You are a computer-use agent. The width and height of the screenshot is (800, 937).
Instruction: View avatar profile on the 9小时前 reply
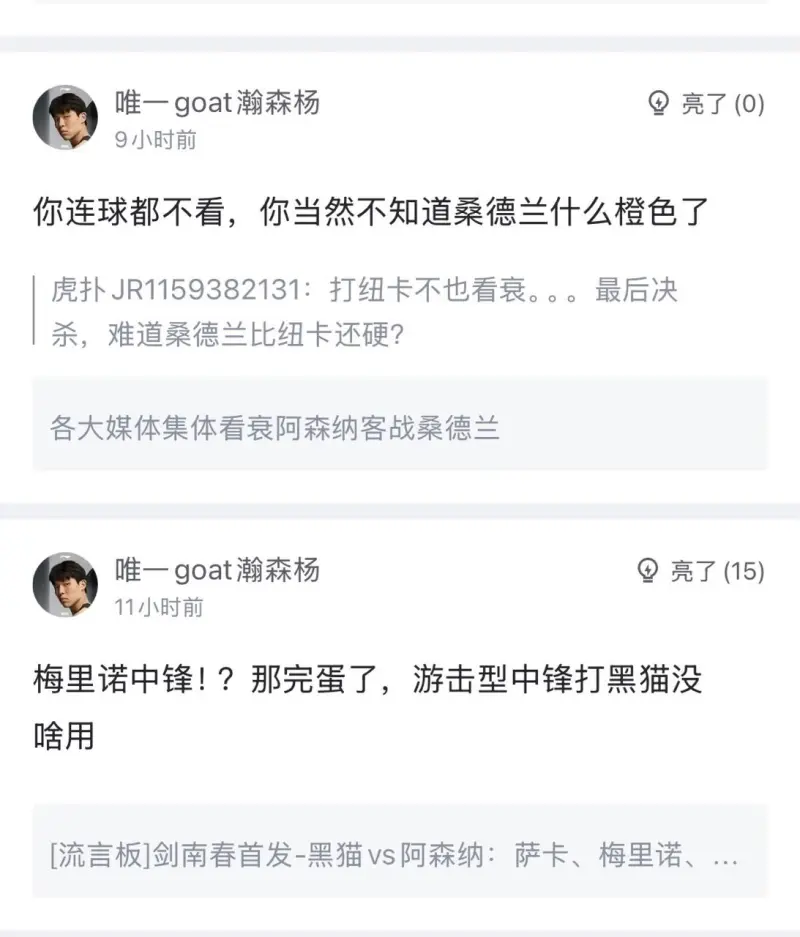click(x=65, y=118)
